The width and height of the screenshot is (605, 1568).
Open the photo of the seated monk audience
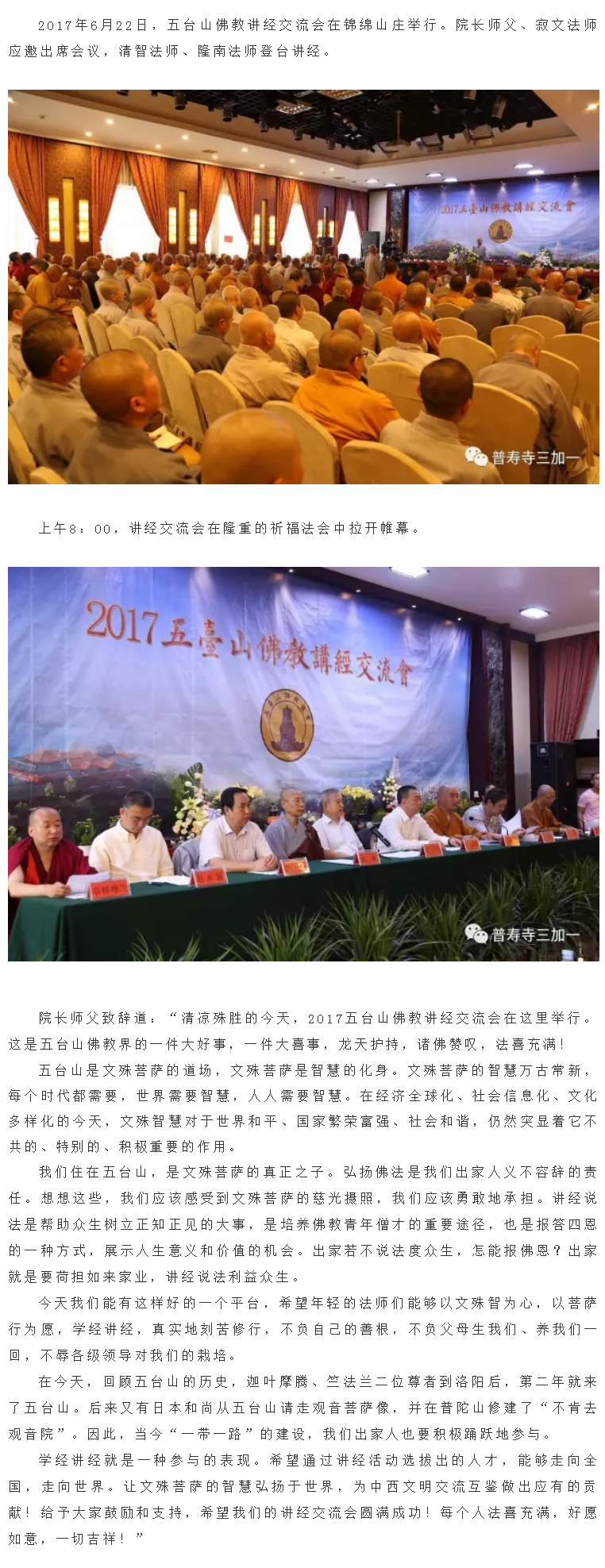(x=302, y=287)
